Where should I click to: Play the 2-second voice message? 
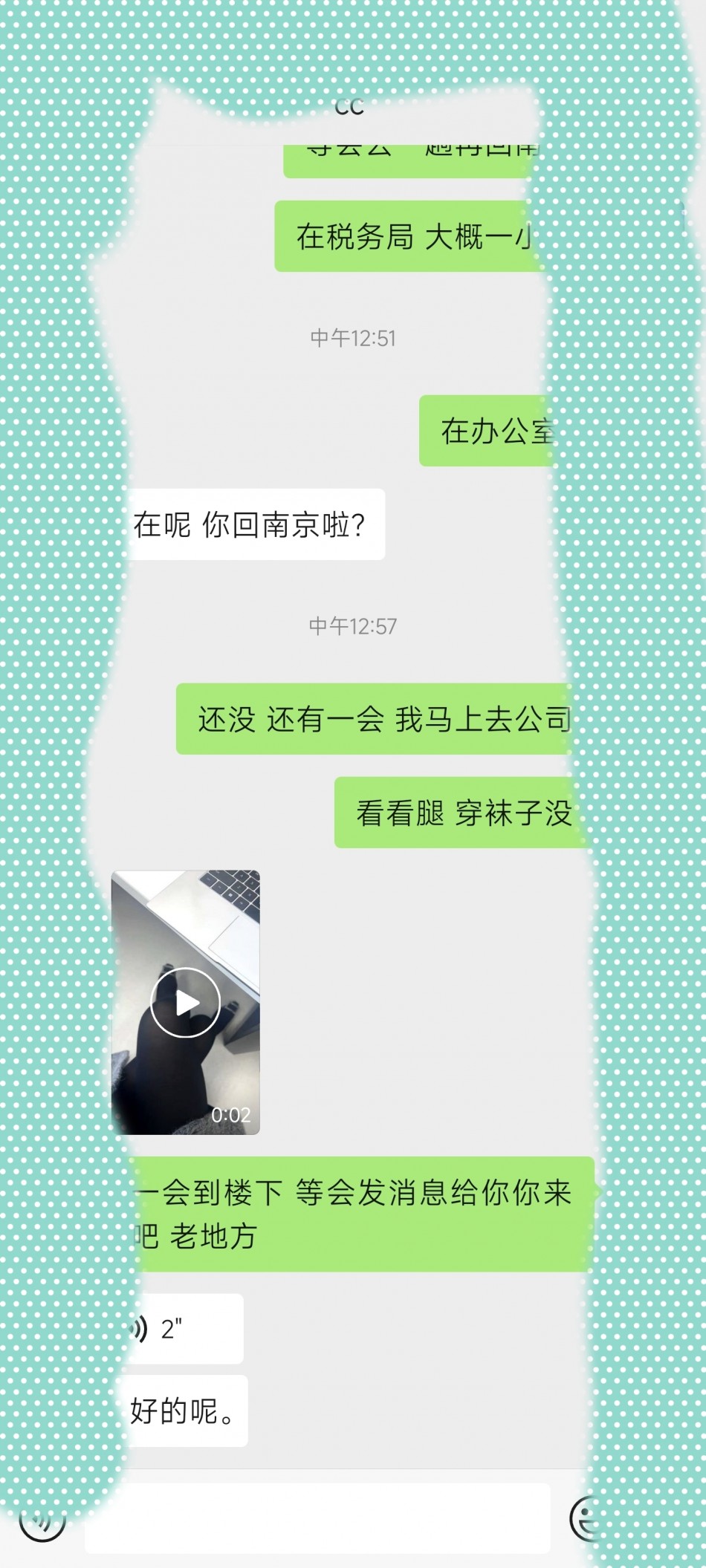pos(184,1329)
